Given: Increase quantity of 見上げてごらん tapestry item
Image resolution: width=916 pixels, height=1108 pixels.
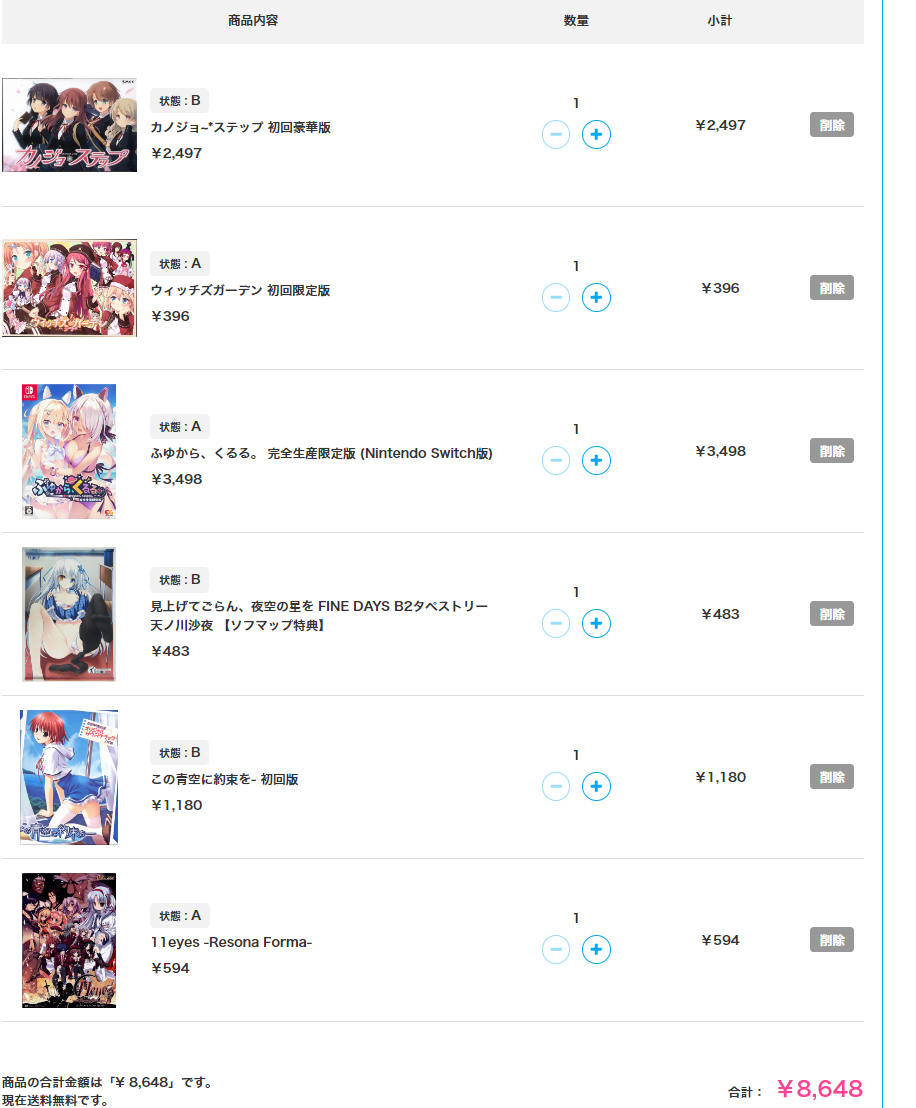Looking at the screenshot, I should coord(596,623).
